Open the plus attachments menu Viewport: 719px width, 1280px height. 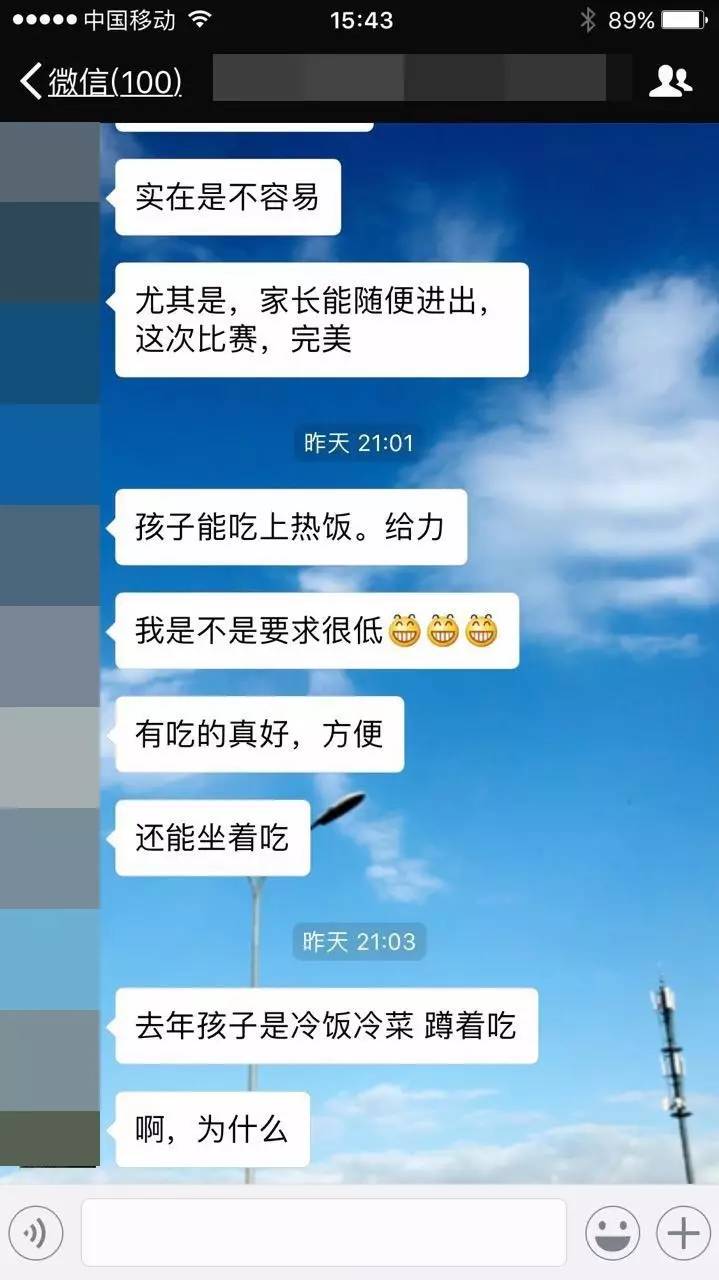pyautogui.click(x=683, y=1234)
